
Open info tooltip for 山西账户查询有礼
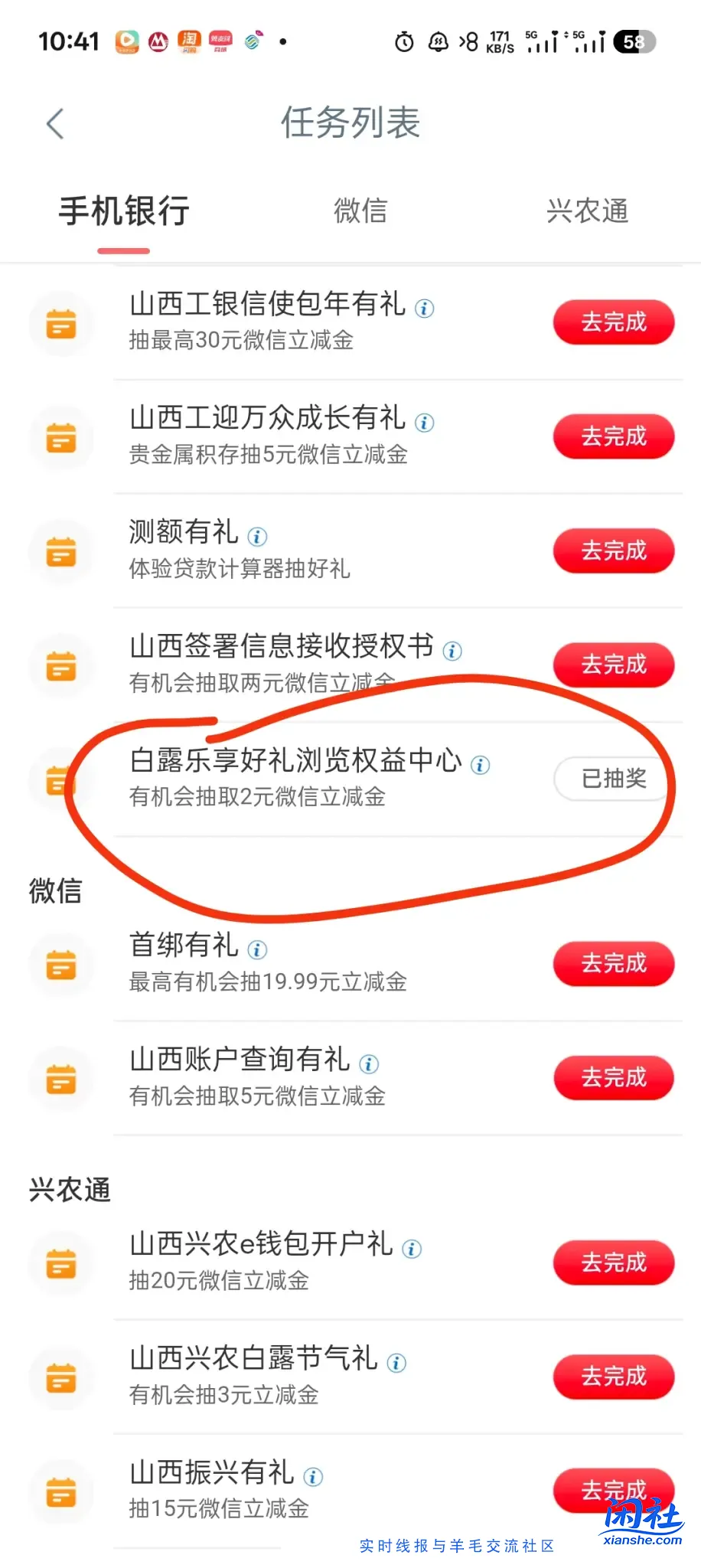(369, 1063)
